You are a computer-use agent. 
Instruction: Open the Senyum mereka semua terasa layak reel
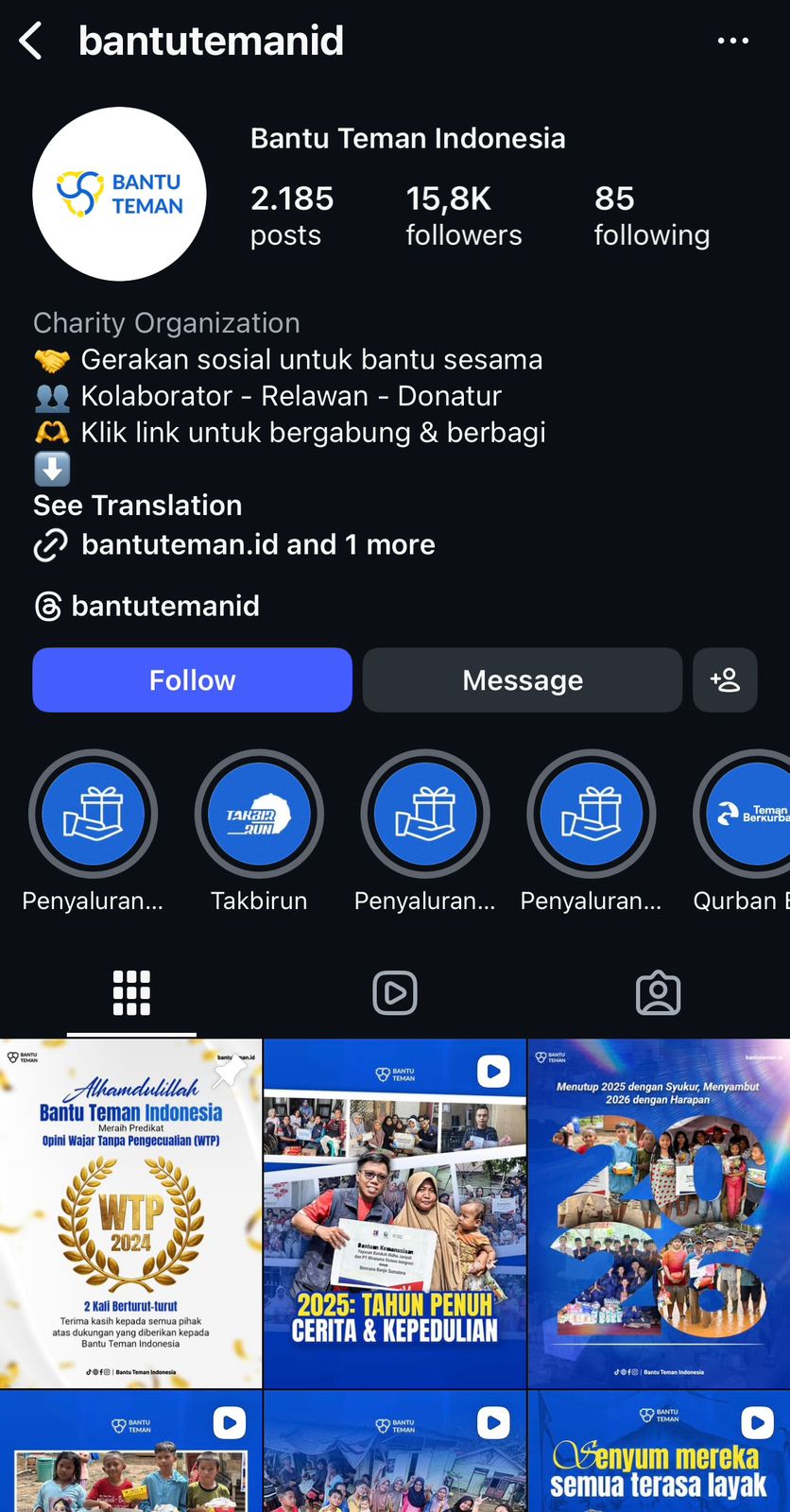659,1455
